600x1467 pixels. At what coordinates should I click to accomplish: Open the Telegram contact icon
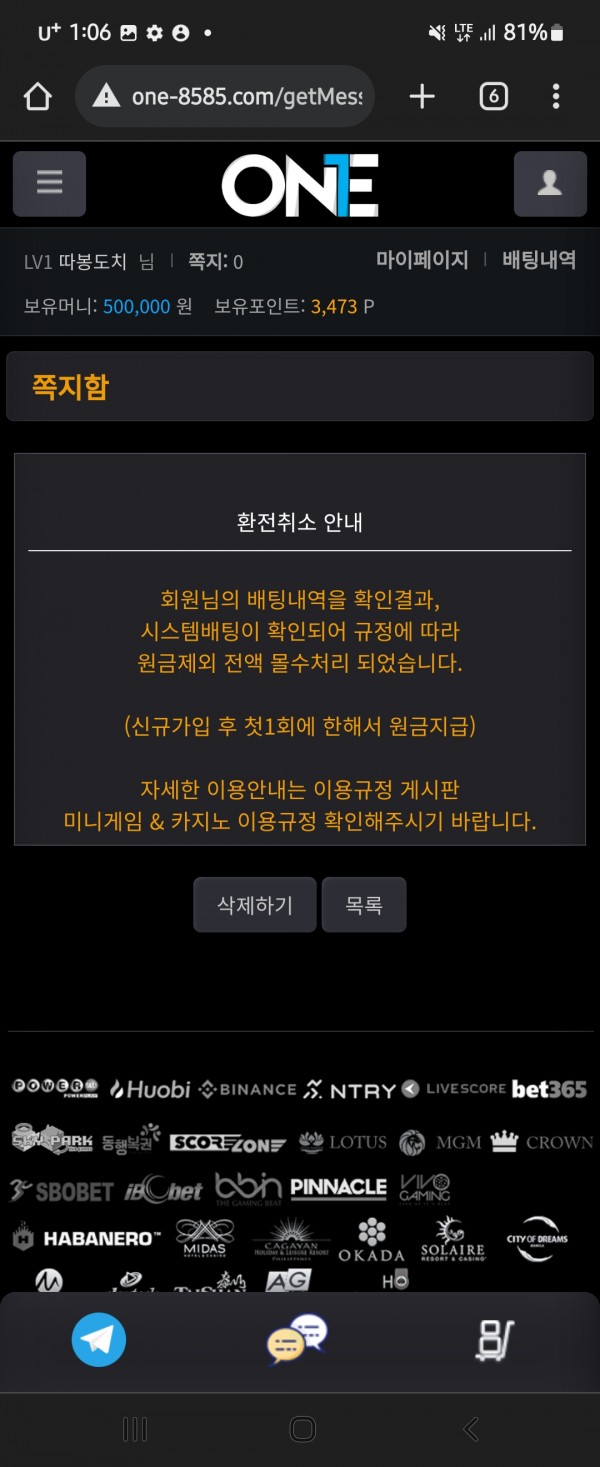click(99, 1340)
